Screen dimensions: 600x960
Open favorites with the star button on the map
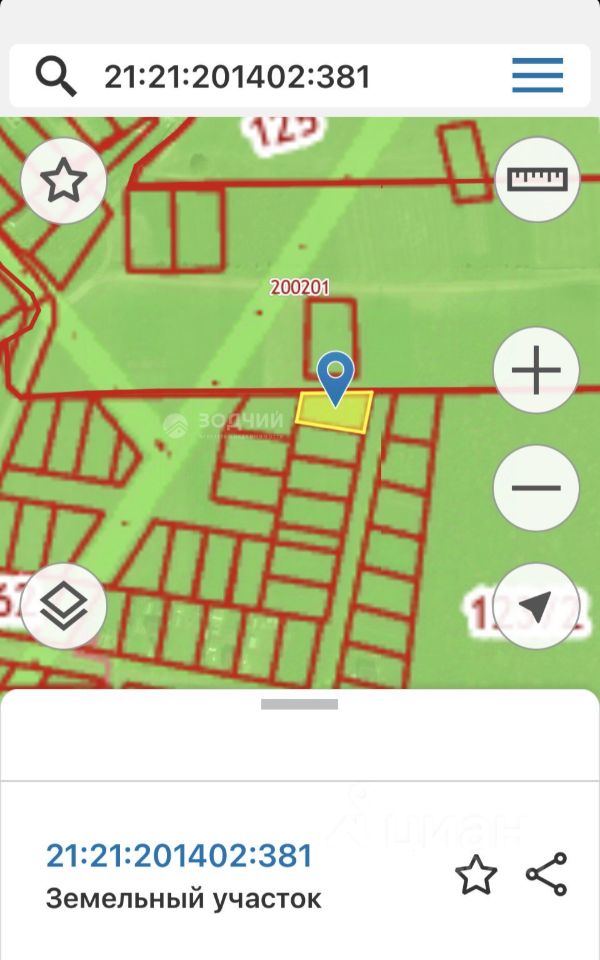64,182
